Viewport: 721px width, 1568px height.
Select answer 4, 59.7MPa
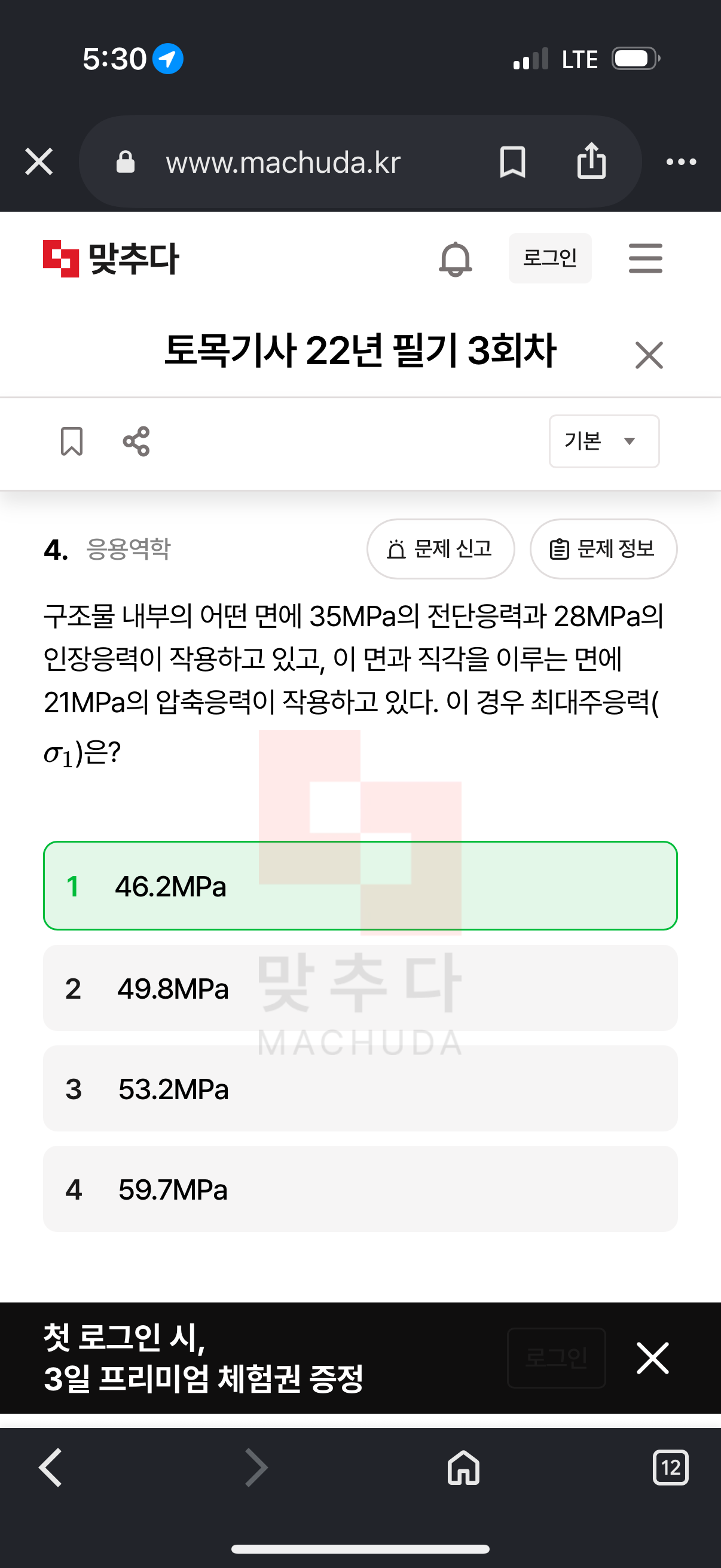pyautogui.click(x=360, y=1189)
